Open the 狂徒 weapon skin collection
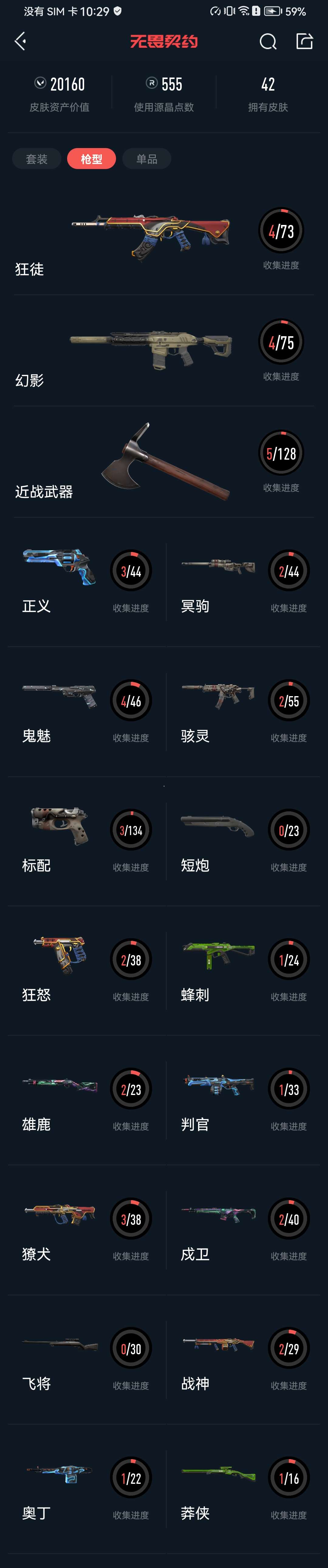Viewport: 328px width, 1568px height. tap(163, 240)
